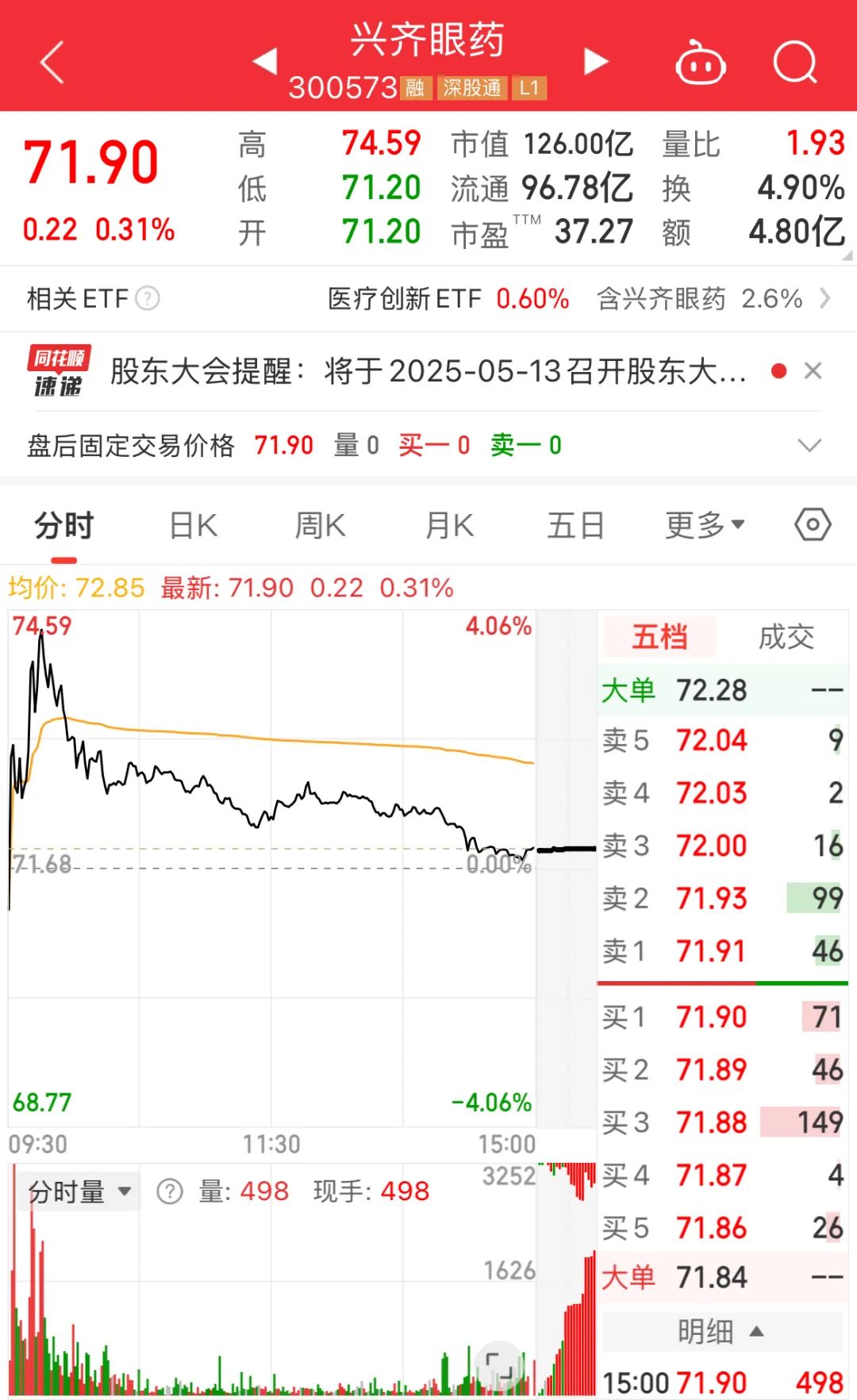
Task: Expand the chart to fullscreen
Action: click(499, 1366)
